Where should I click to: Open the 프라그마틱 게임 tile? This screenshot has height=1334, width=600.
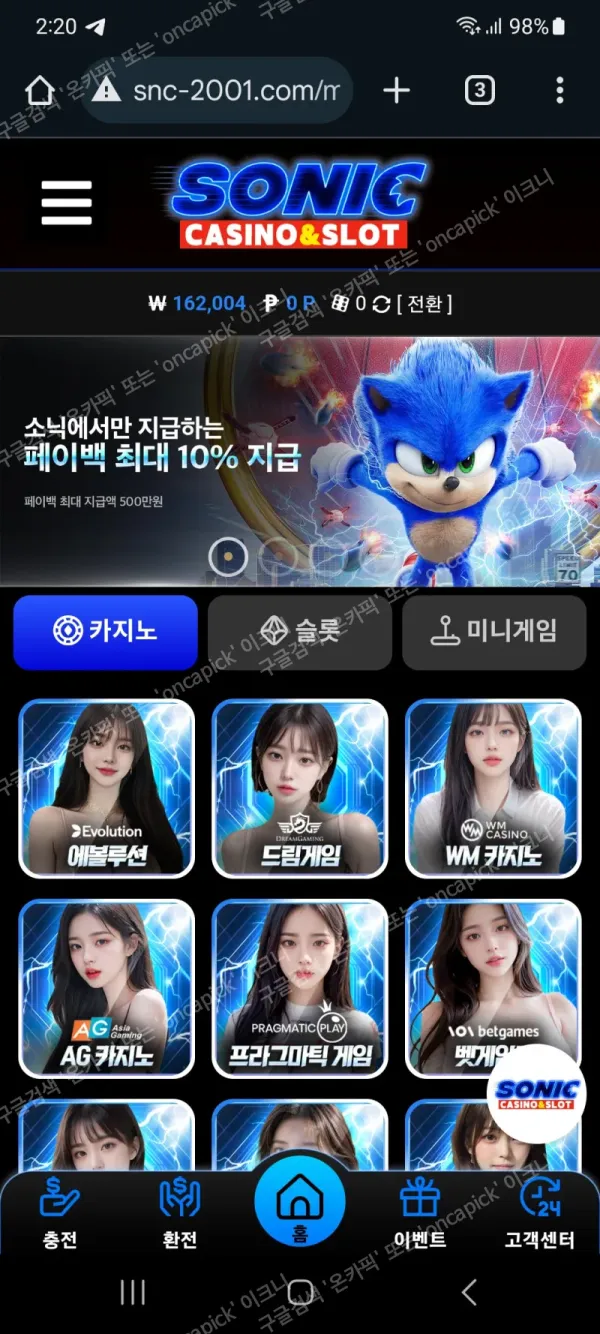tap(300, 988)
